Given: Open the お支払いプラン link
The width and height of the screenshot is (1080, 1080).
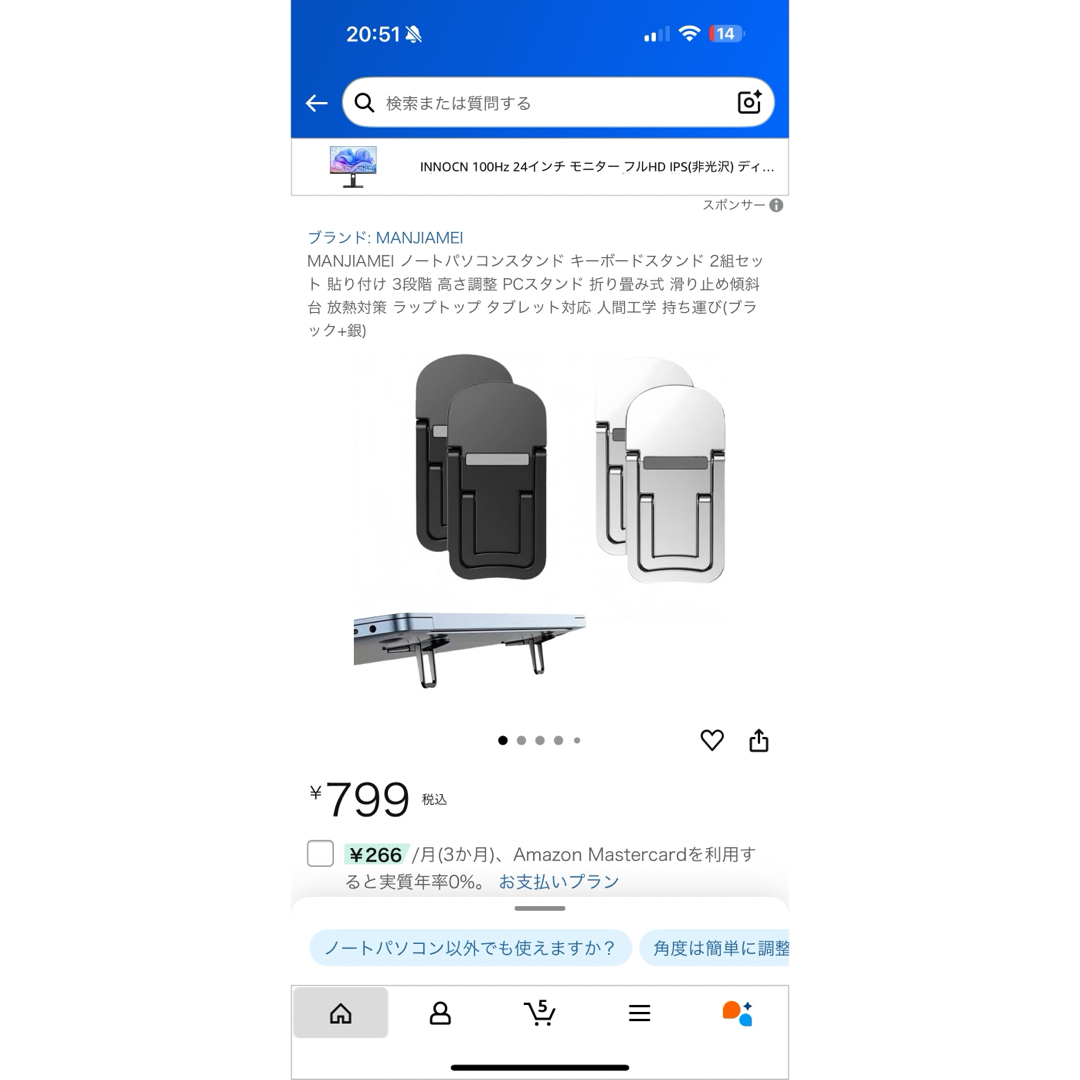Looking at the screenshot, I should (x=559, y=881).
